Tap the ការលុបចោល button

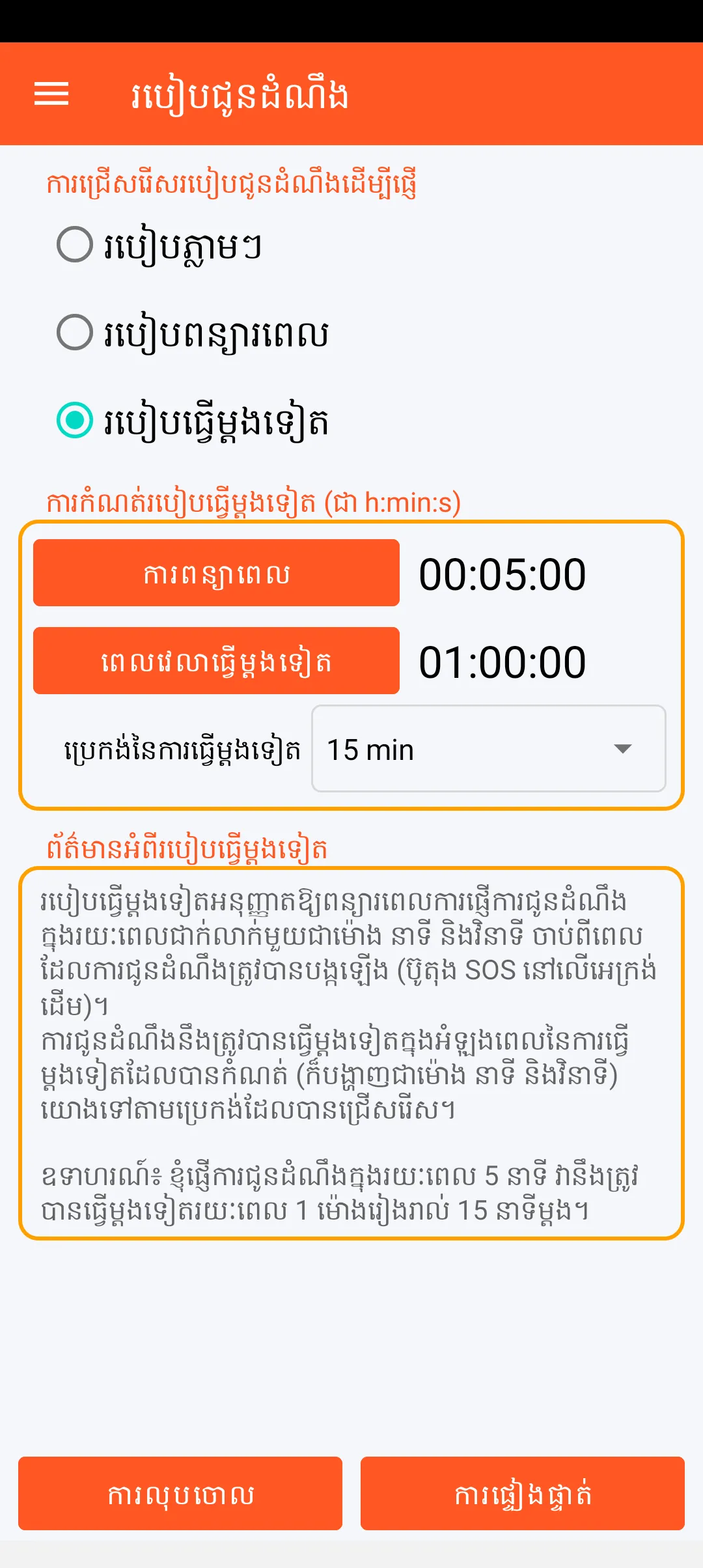pyautogui.click(x=180, y=1494)
